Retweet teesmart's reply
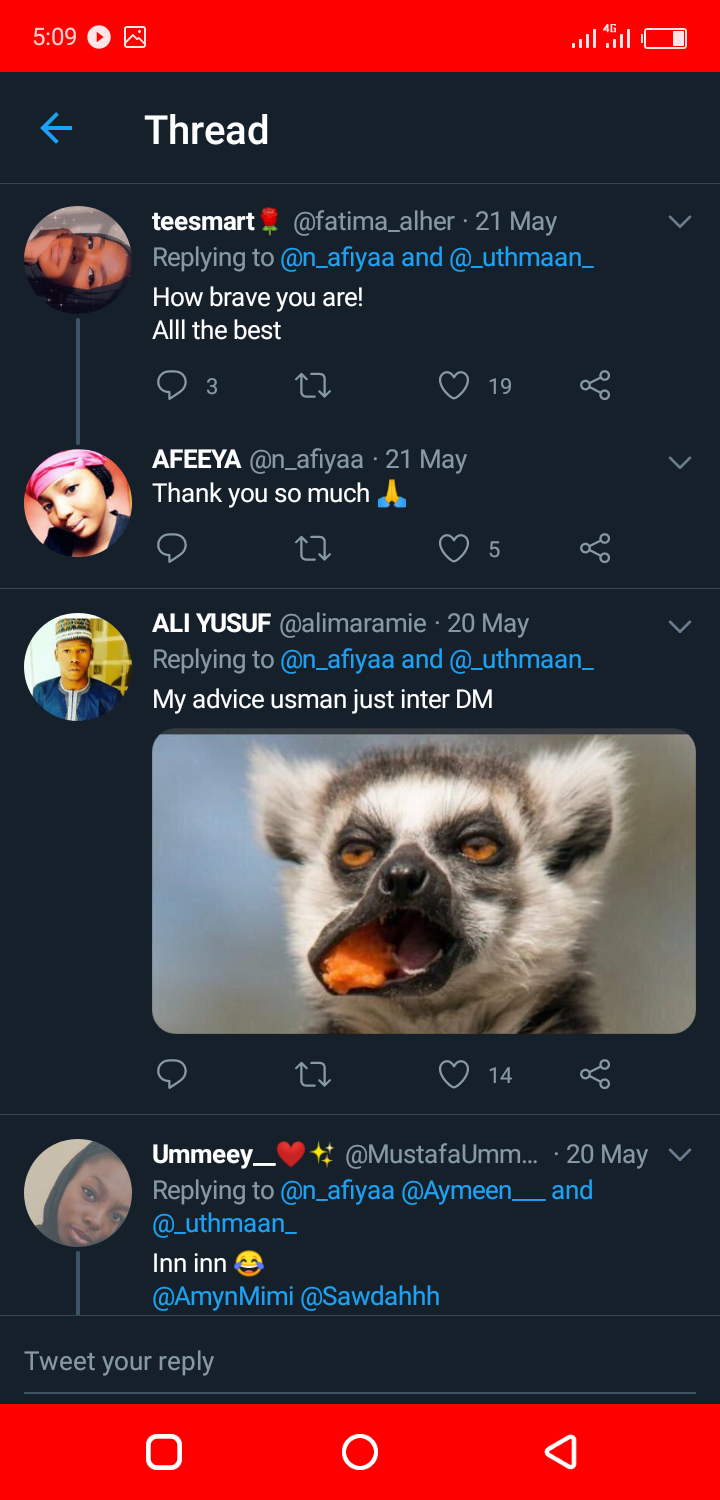Image resolution: width=720 pixels, height=1500 pixels. pos(313,386)
